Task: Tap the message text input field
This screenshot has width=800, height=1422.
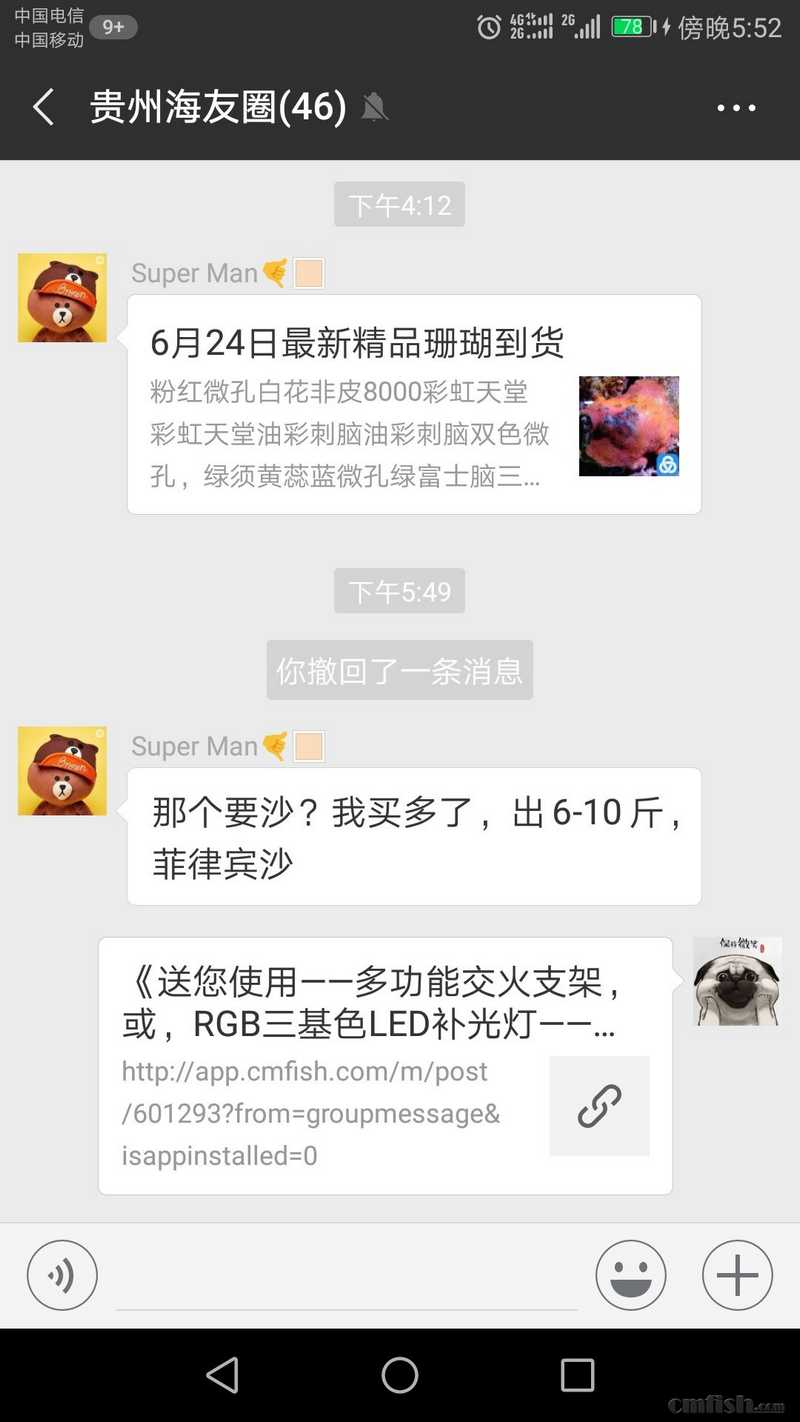Action: [346, 1278]
